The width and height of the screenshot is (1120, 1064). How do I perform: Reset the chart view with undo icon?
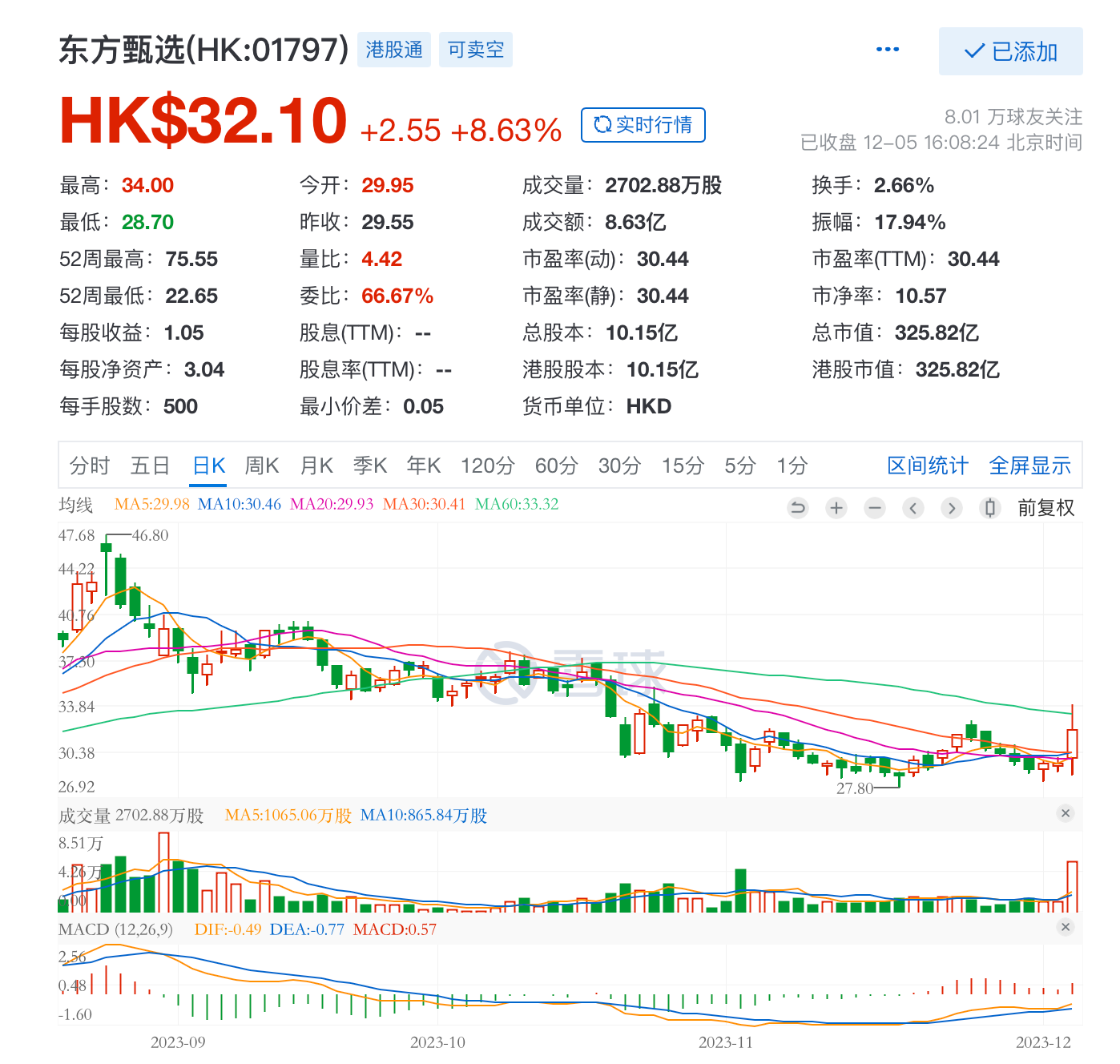[x=798, y=508]
